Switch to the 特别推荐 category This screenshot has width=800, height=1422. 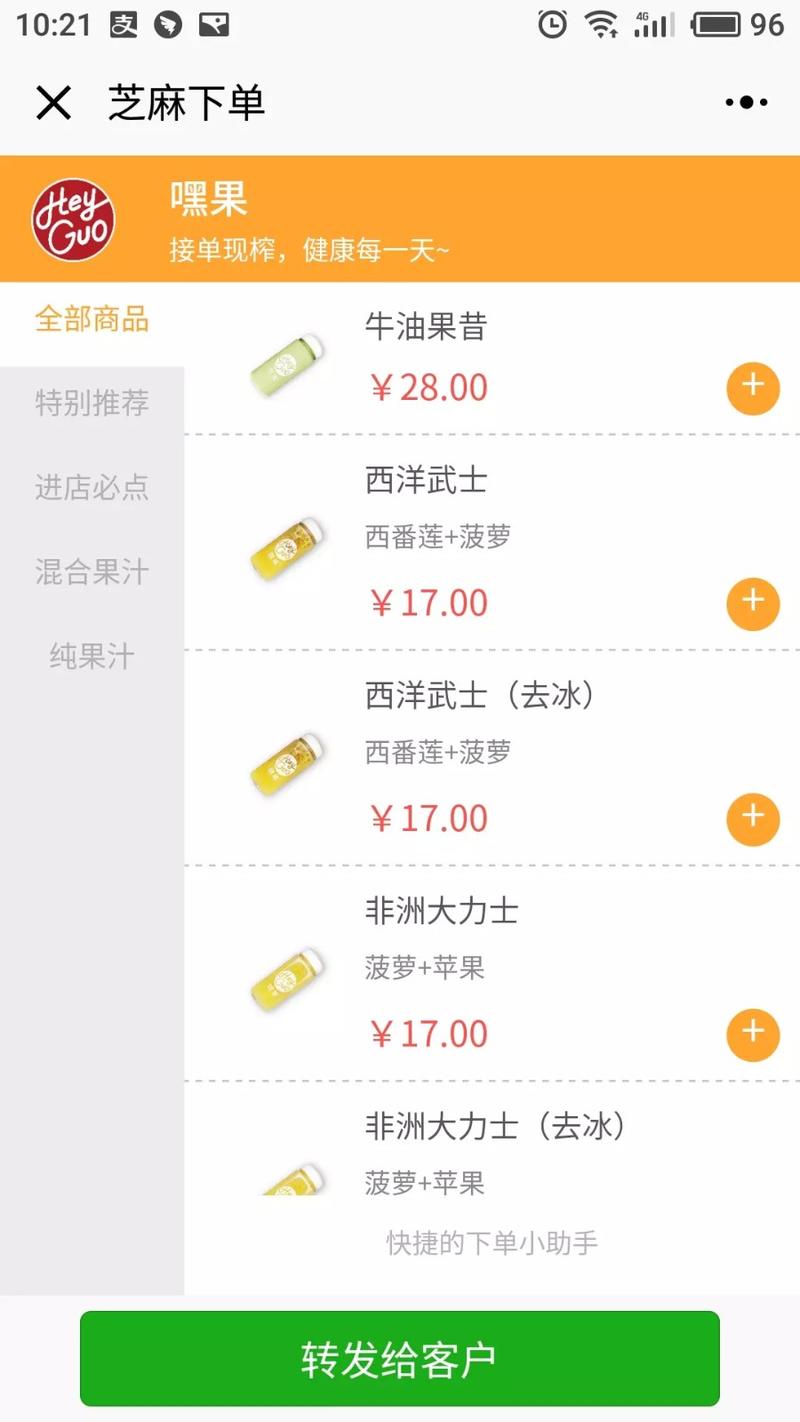92,403
